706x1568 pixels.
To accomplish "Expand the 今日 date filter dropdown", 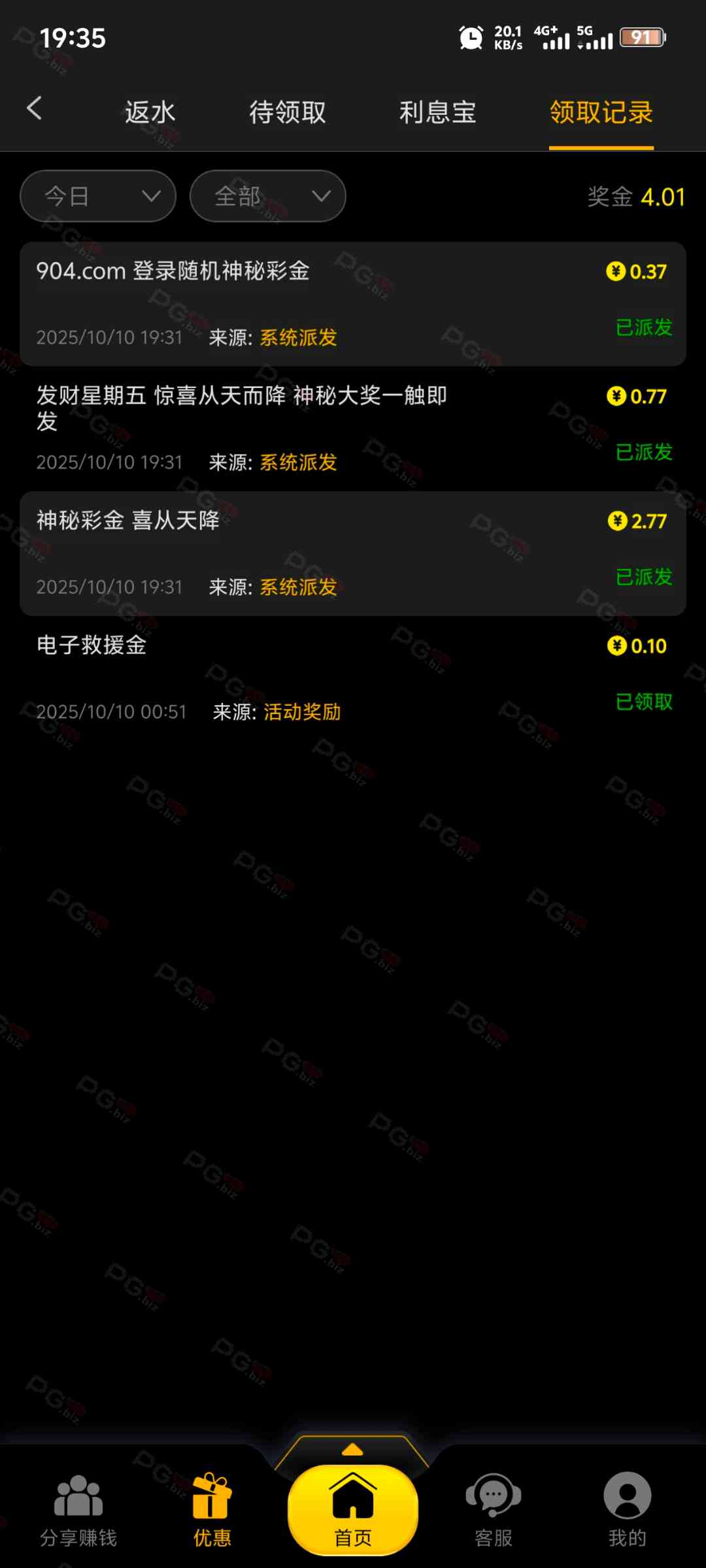I will (x=98, y=196).
